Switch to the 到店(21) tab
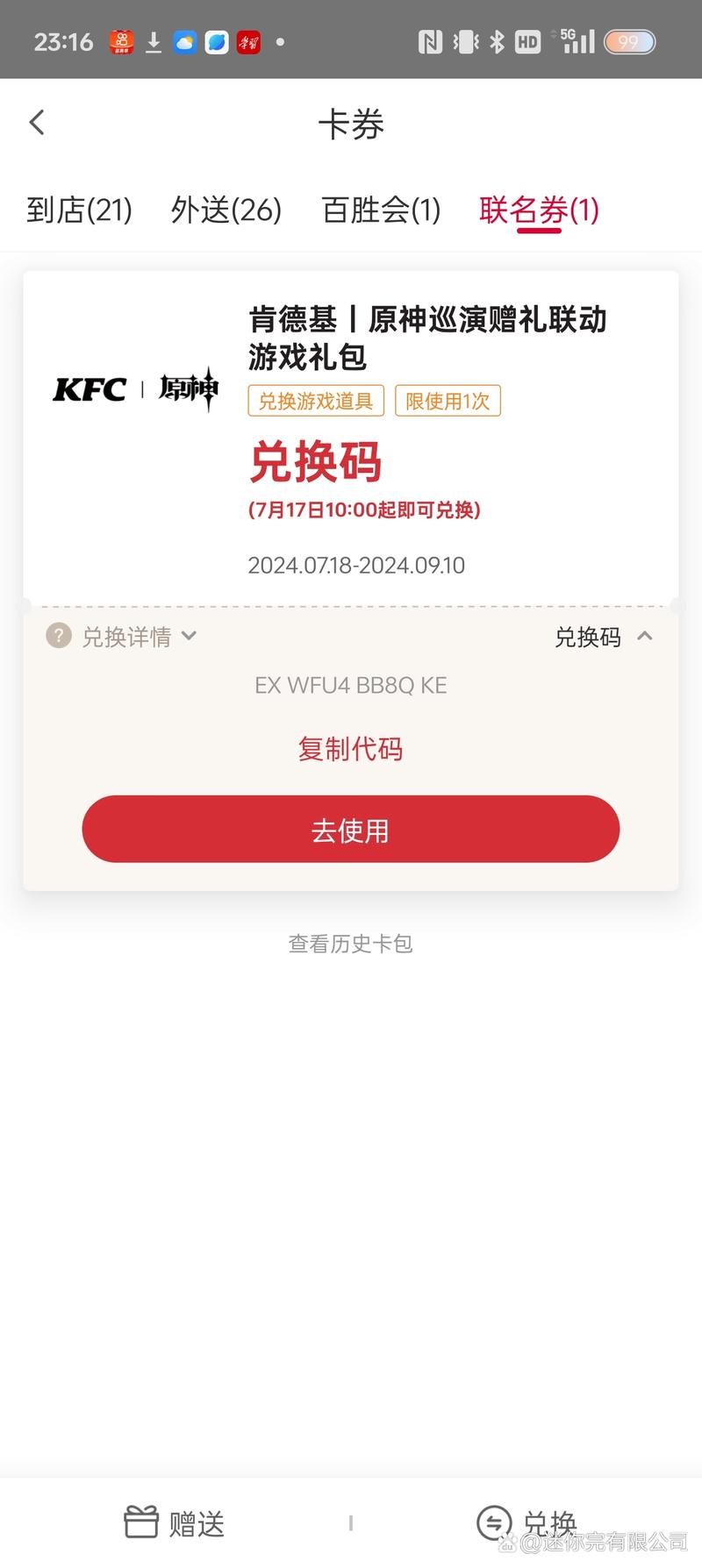This screenshot has width=702, height=1568. pos(79,210)
